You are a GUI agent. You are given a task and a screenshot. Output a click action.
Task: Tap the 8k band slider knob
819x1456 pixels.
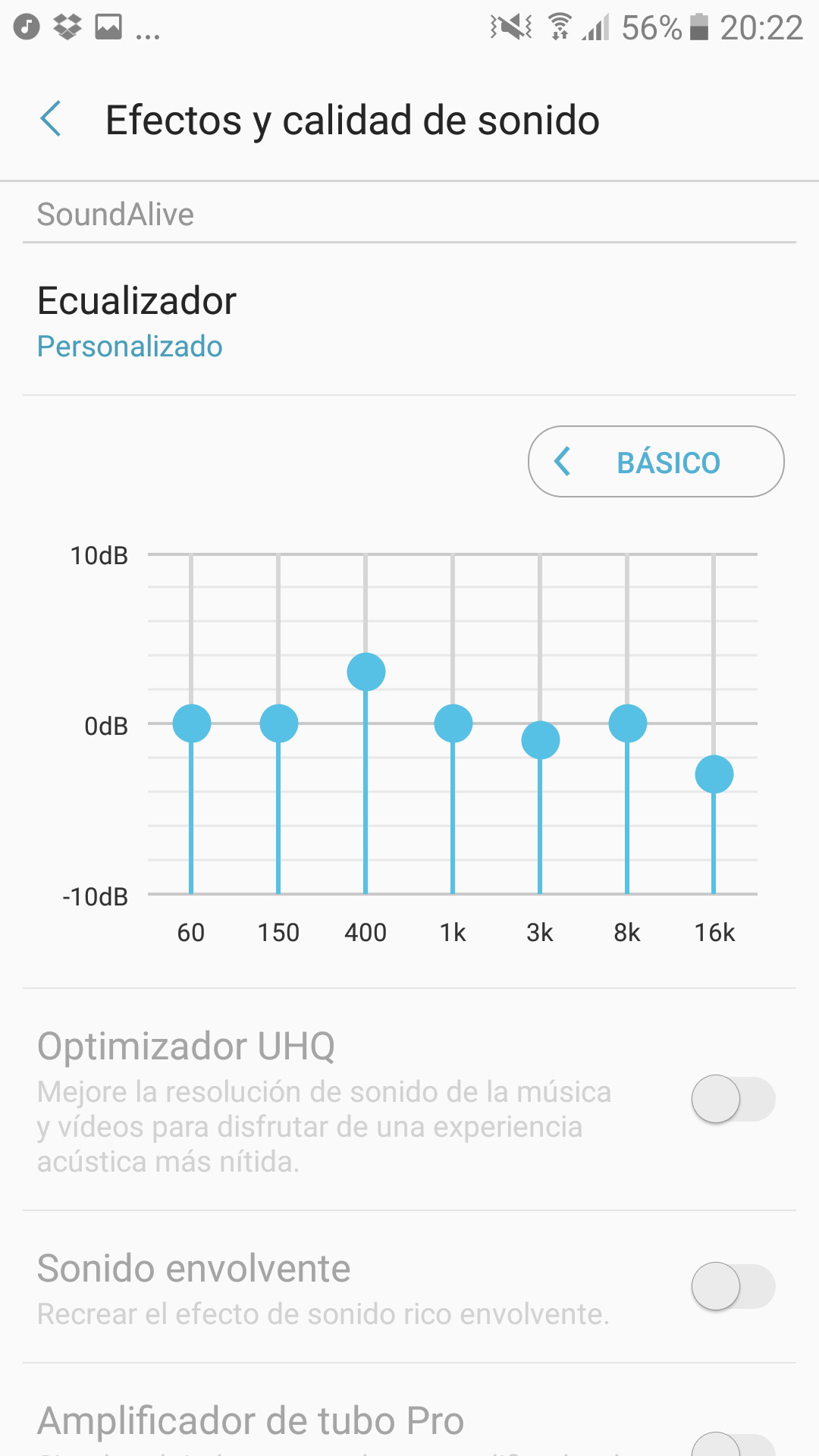pyautogui.click(x=628, y=723)
